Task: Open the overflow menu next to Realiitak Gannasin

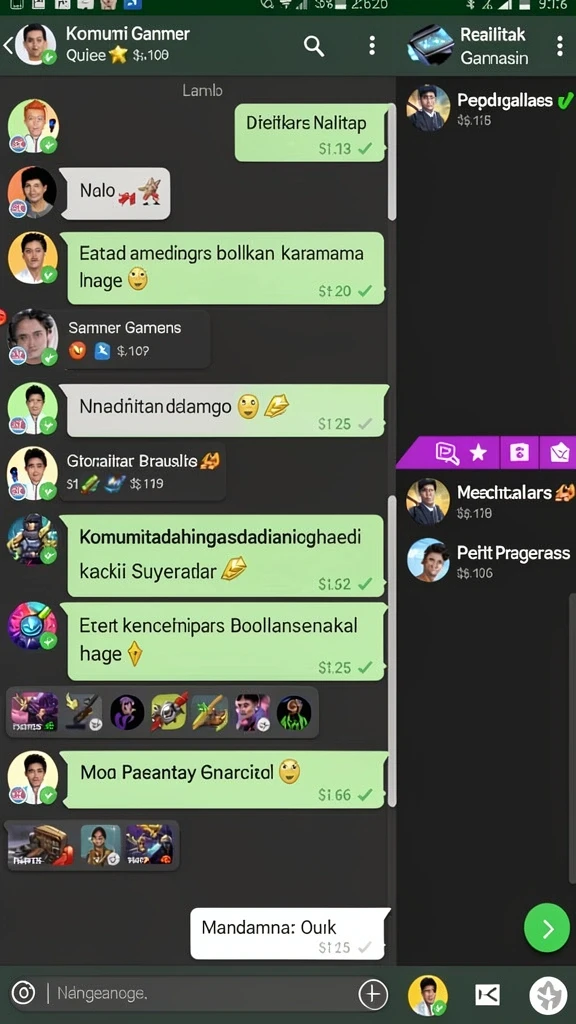Action: click(560, 46)
